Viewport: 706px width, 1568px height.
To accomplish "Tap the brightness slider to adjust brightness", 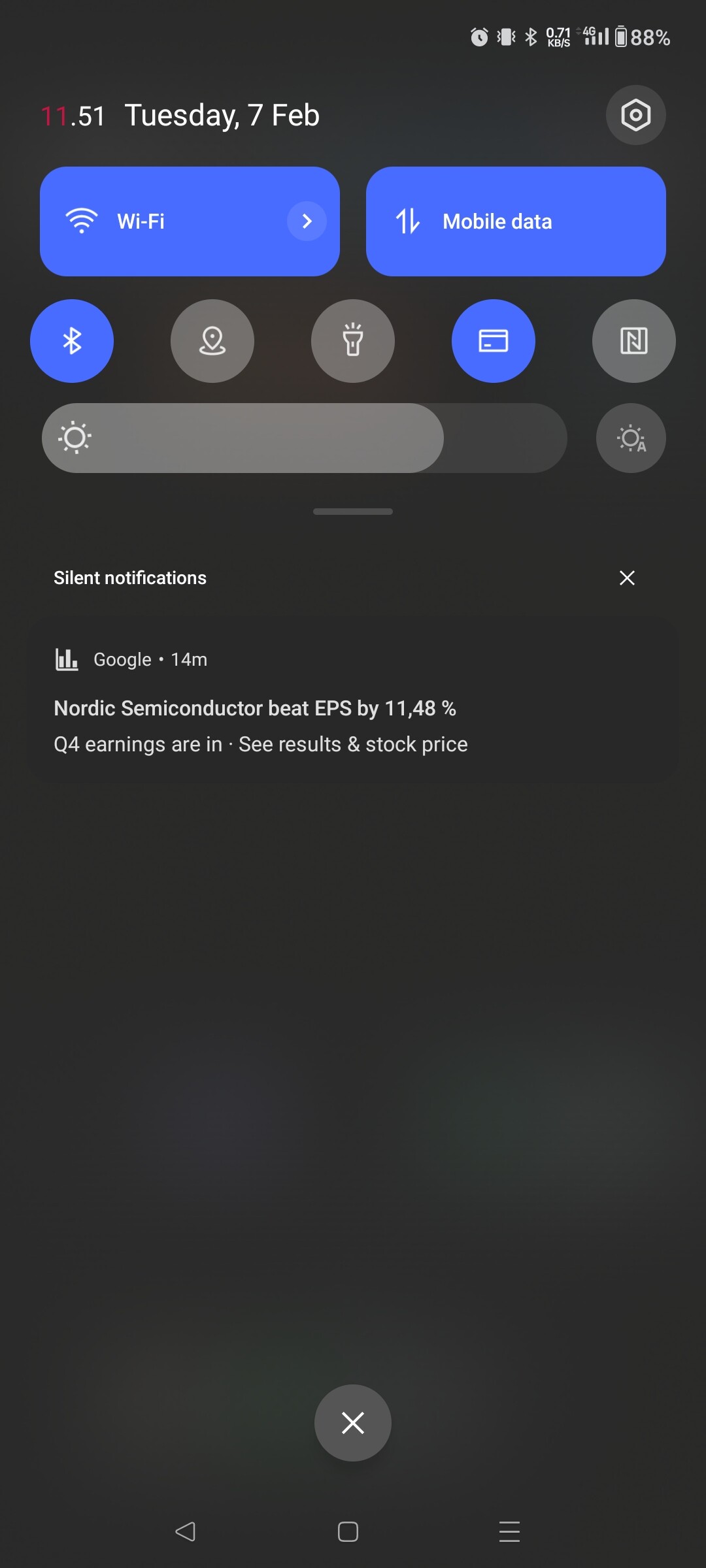I will tap(305, 438).
